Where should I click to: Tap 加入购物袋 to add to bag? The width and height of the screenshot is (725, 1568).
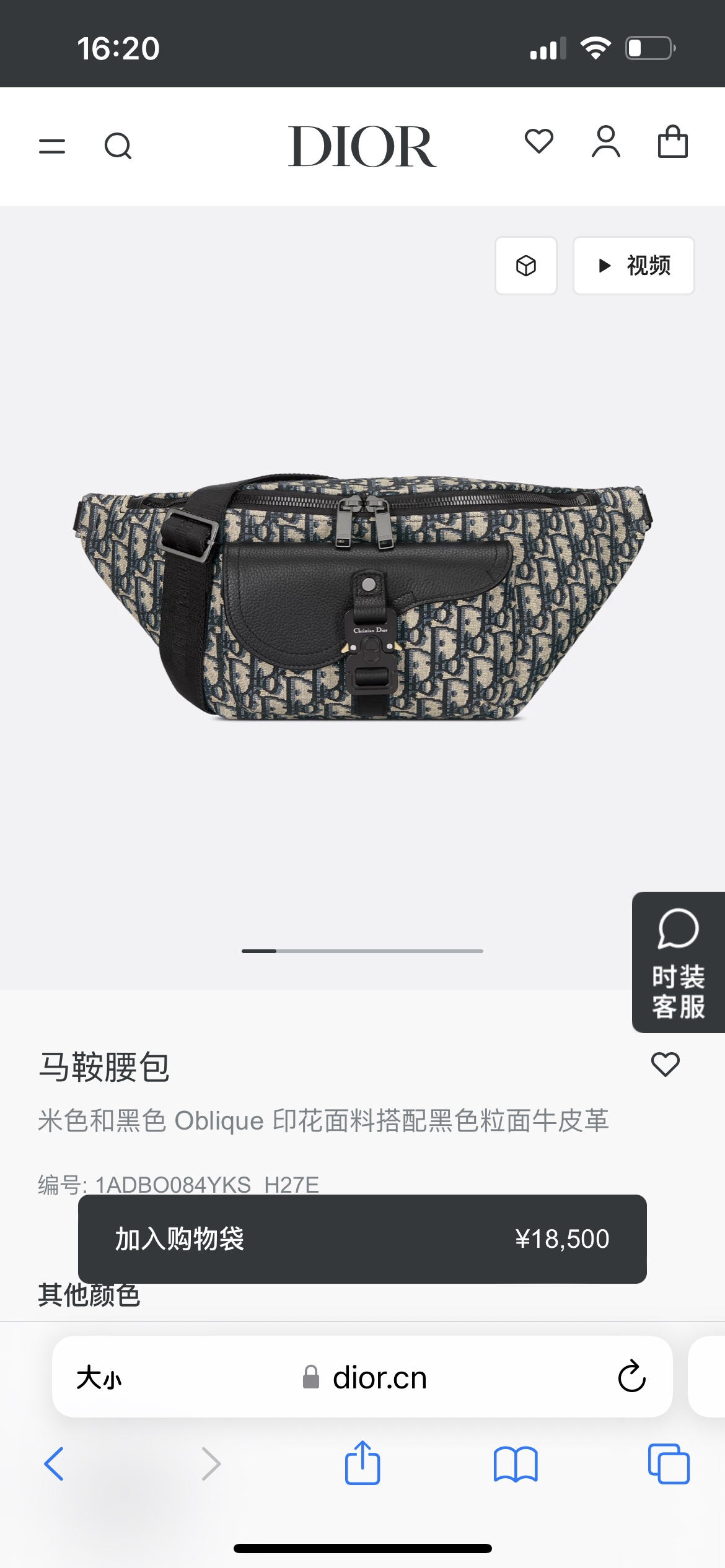pos(362,1239)
